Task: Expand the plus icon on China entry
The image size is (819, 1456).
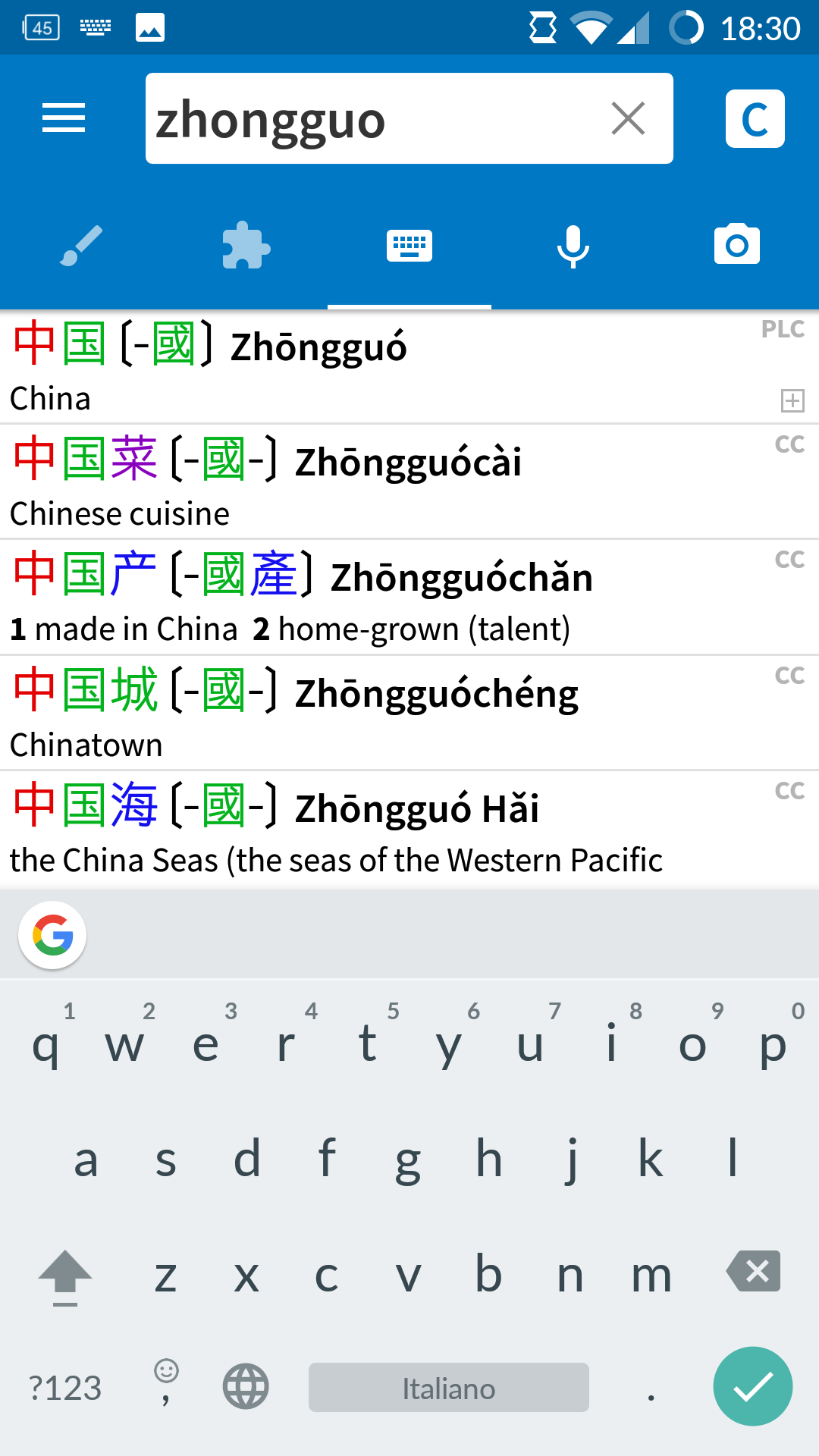Action: tap(792, 400)
